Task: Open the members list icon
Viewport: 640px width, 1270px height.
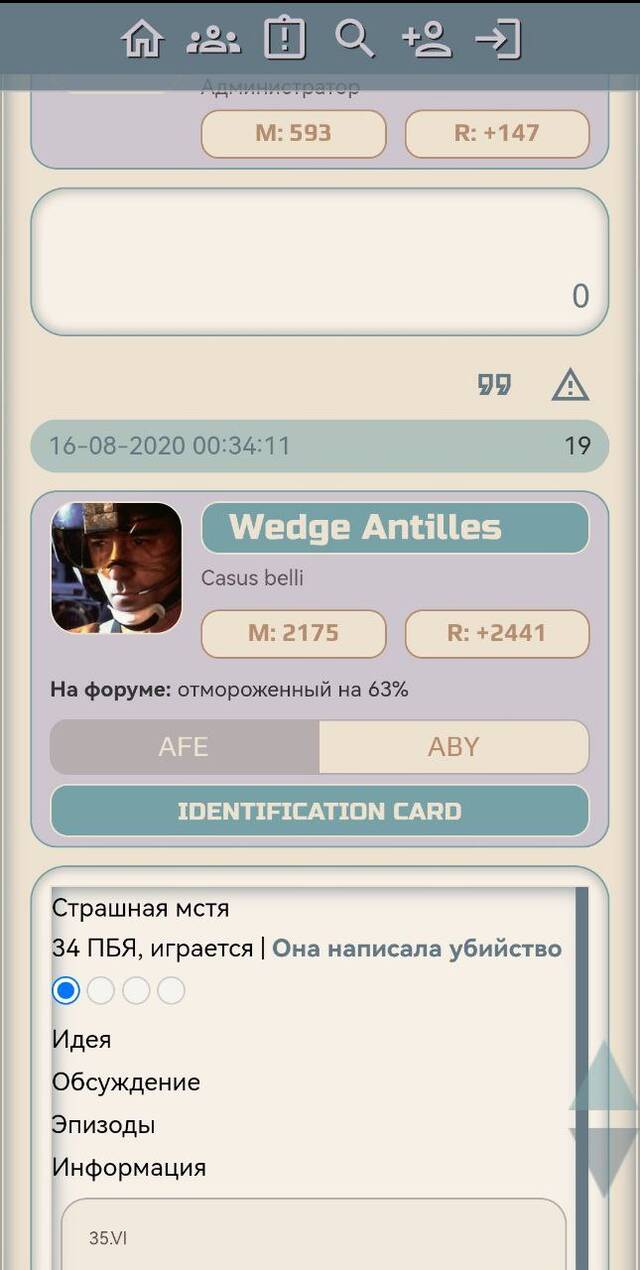Action: click(x=213, y=39)
